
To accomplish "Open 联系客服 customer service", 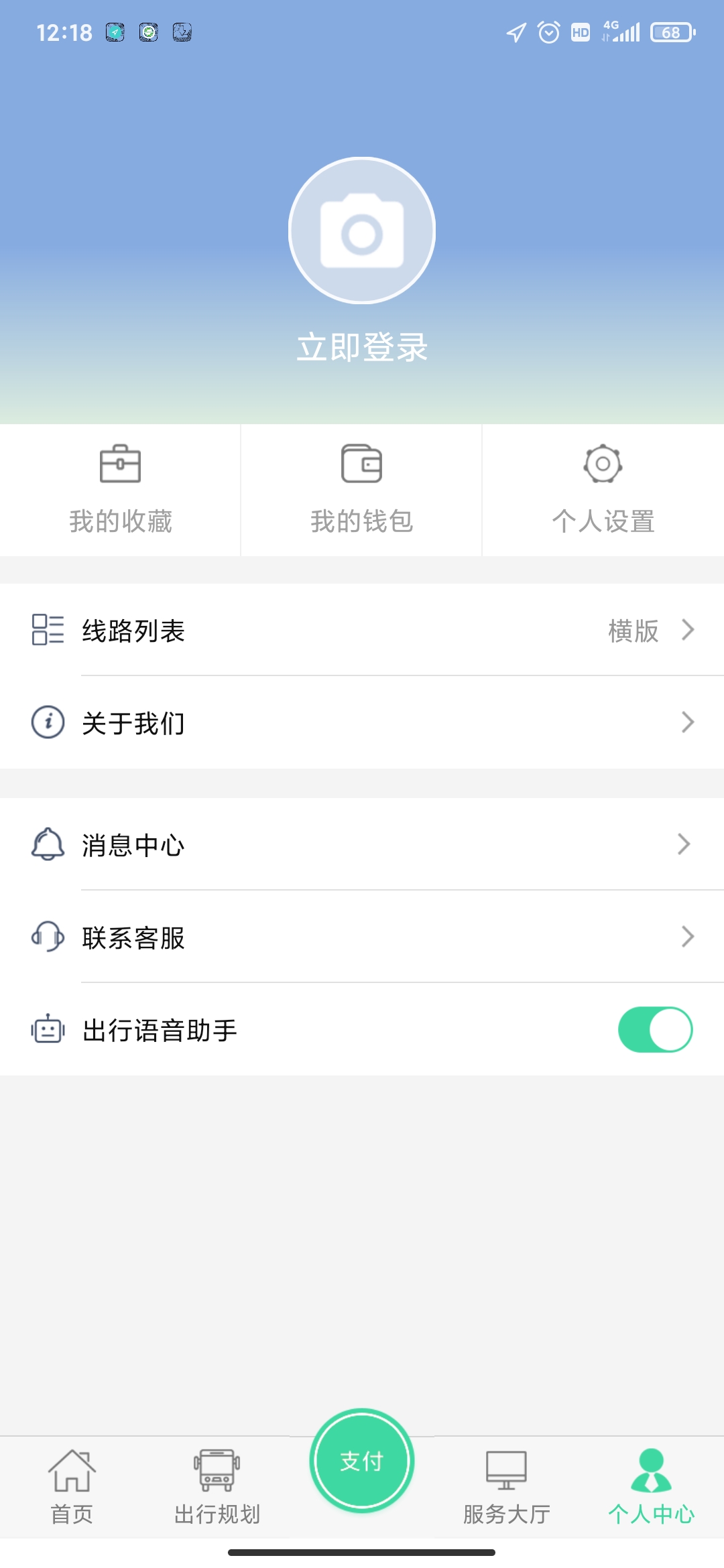I will [362, 937].
